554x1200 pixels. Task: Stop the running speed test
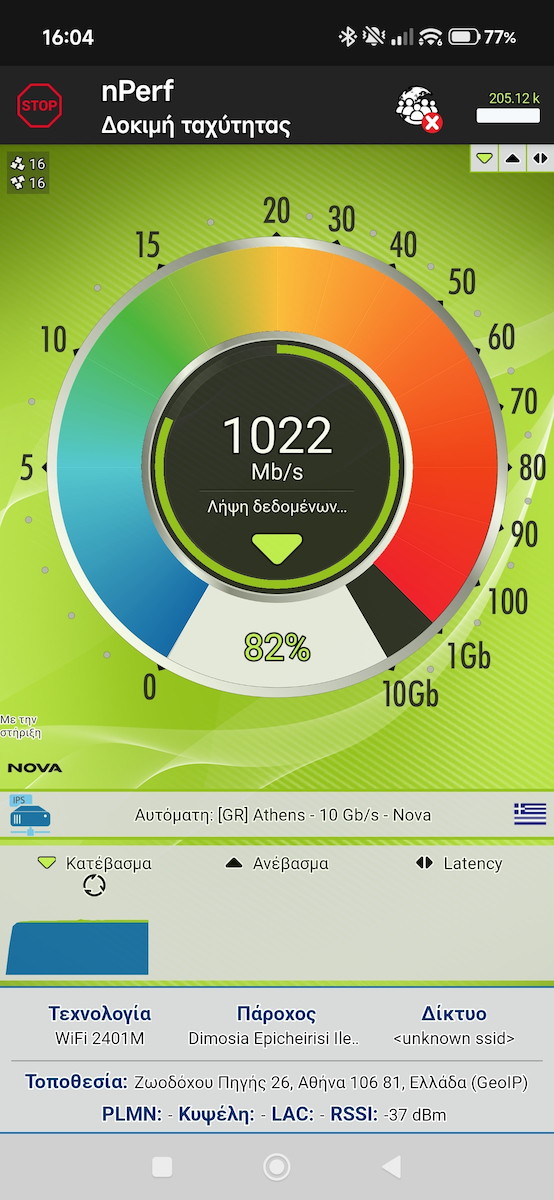pyautogui.click(x=40, y=104)
